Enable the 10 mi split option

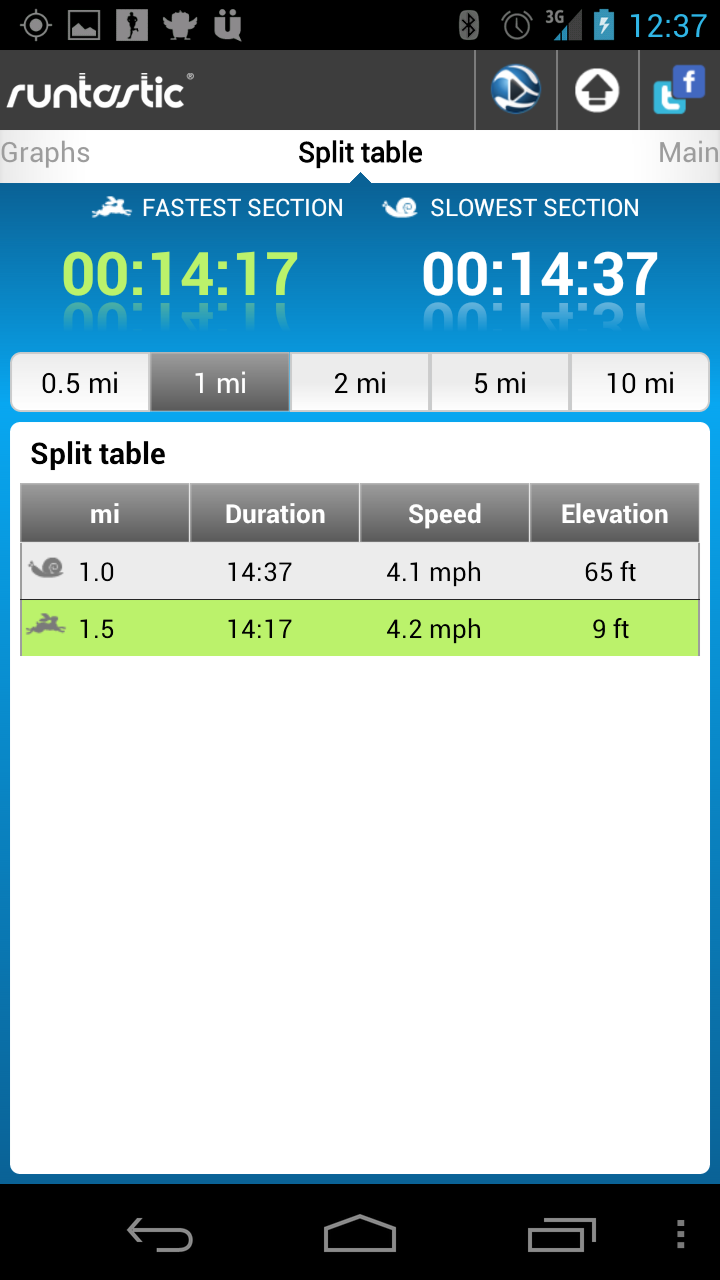[640, 381]
